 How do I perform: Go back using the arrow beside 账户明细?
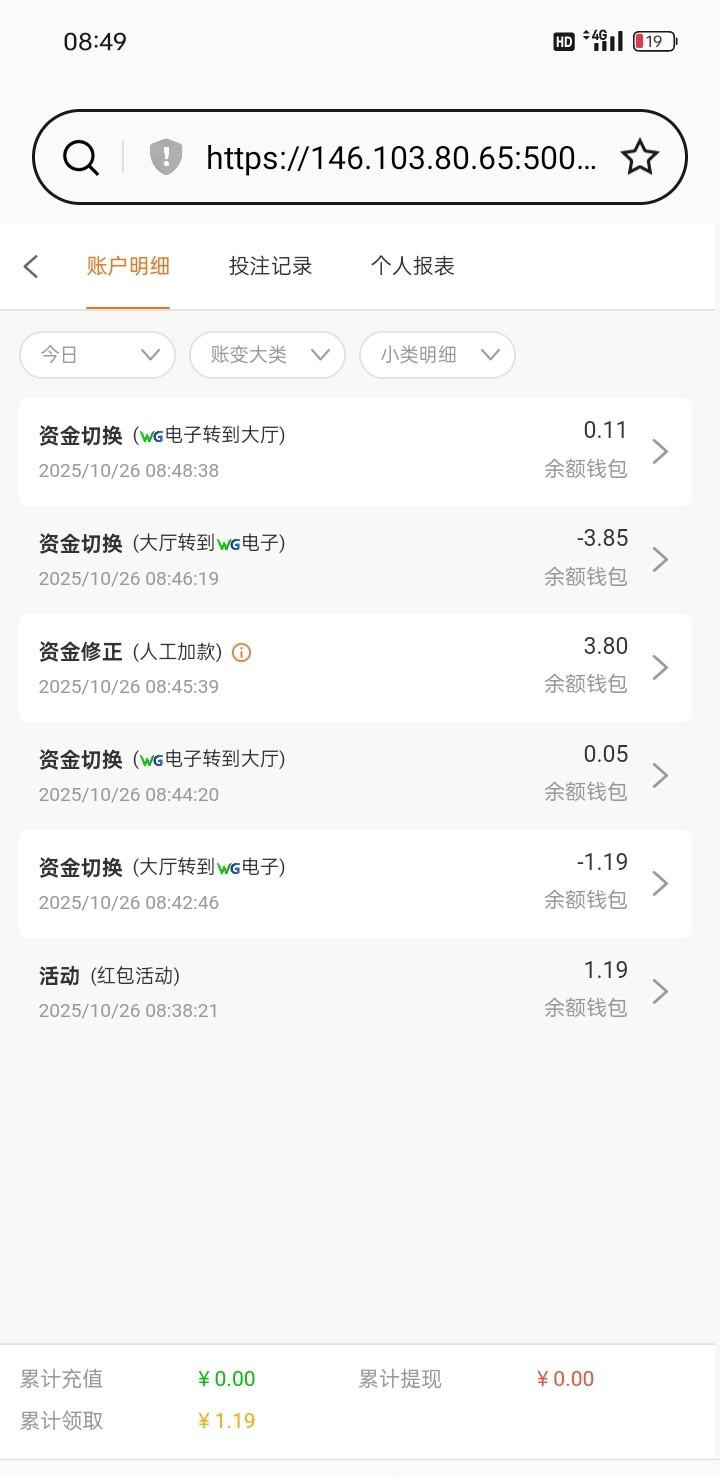(31, 266)
